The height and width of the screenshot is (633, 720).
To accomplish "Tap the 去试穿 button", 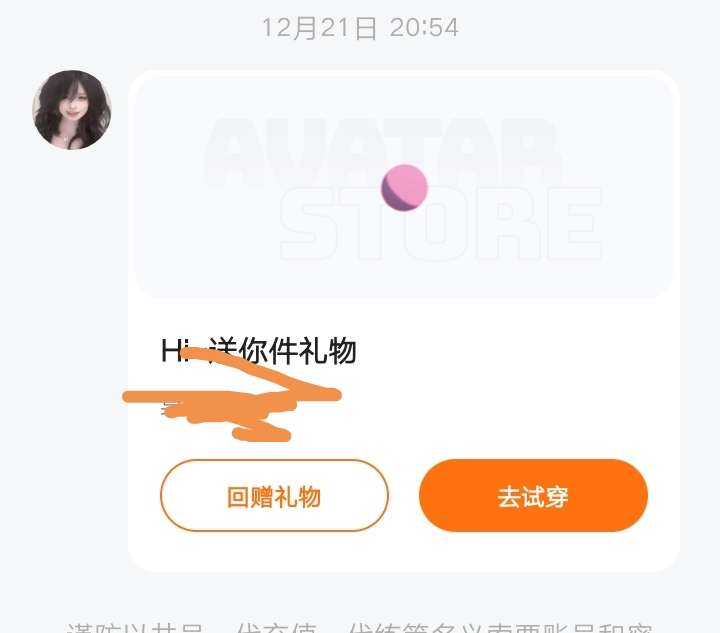I will pyautogui.click(x=533, y=496).
